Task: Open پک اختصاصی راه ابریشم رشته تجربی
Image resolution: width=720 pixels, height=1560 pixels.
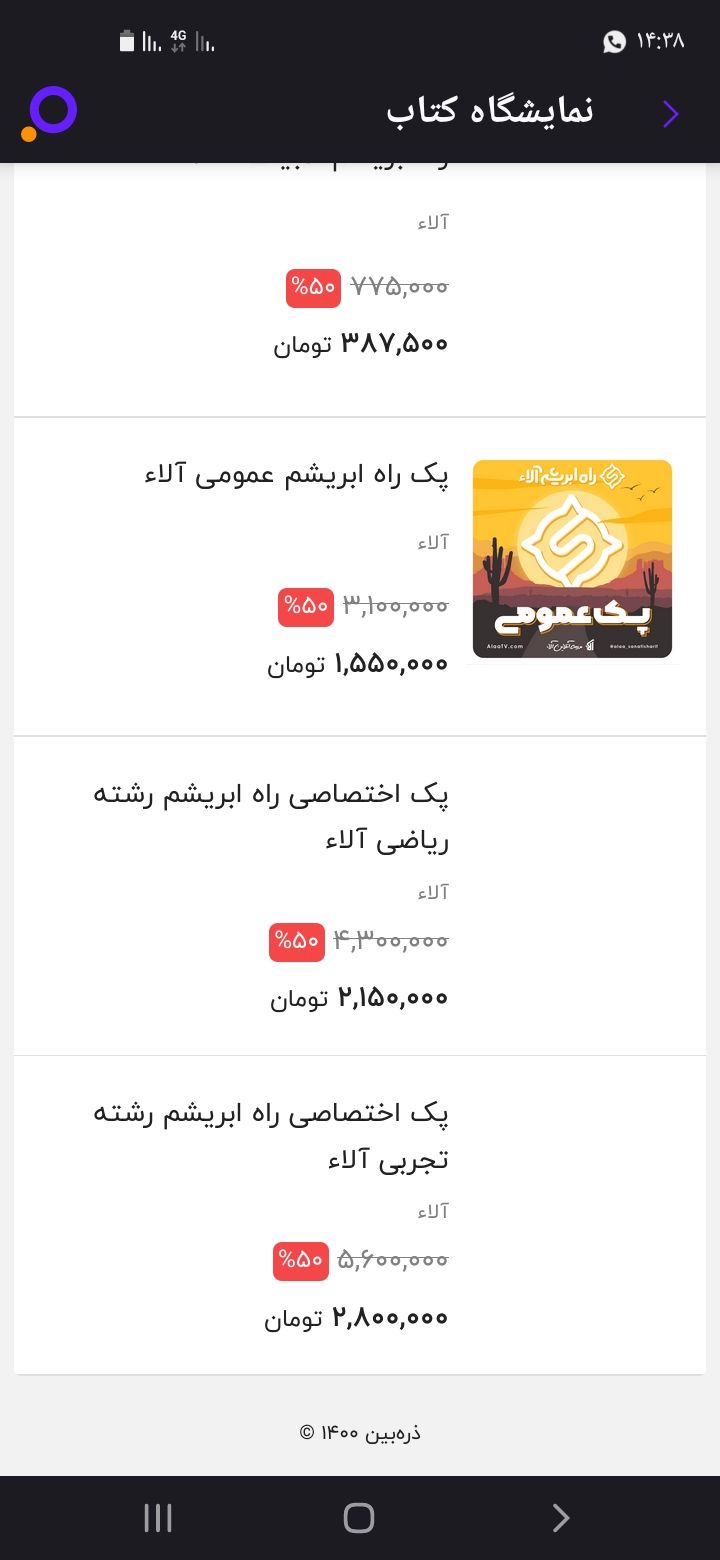Action: pos(272,1137)
